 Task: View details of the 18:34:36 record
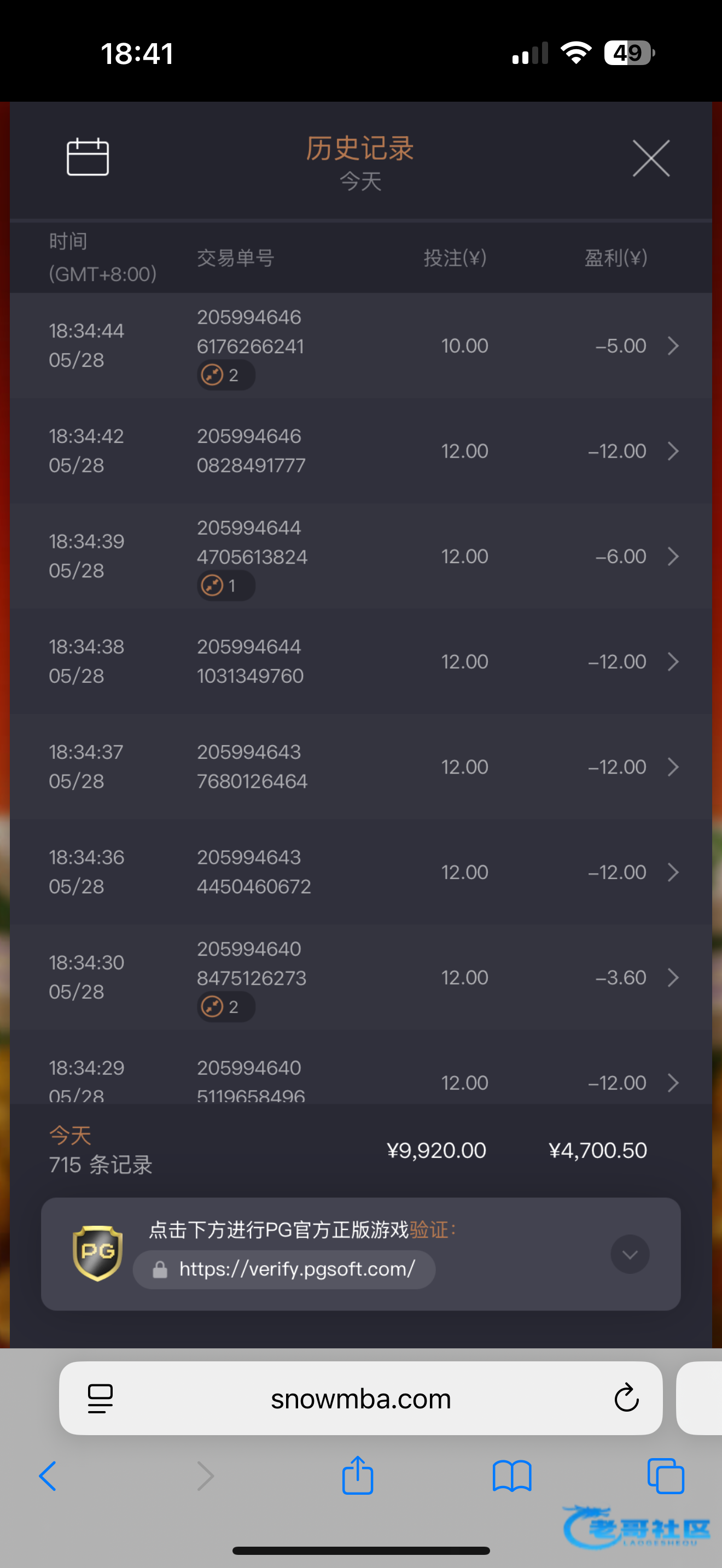point(361,872)
